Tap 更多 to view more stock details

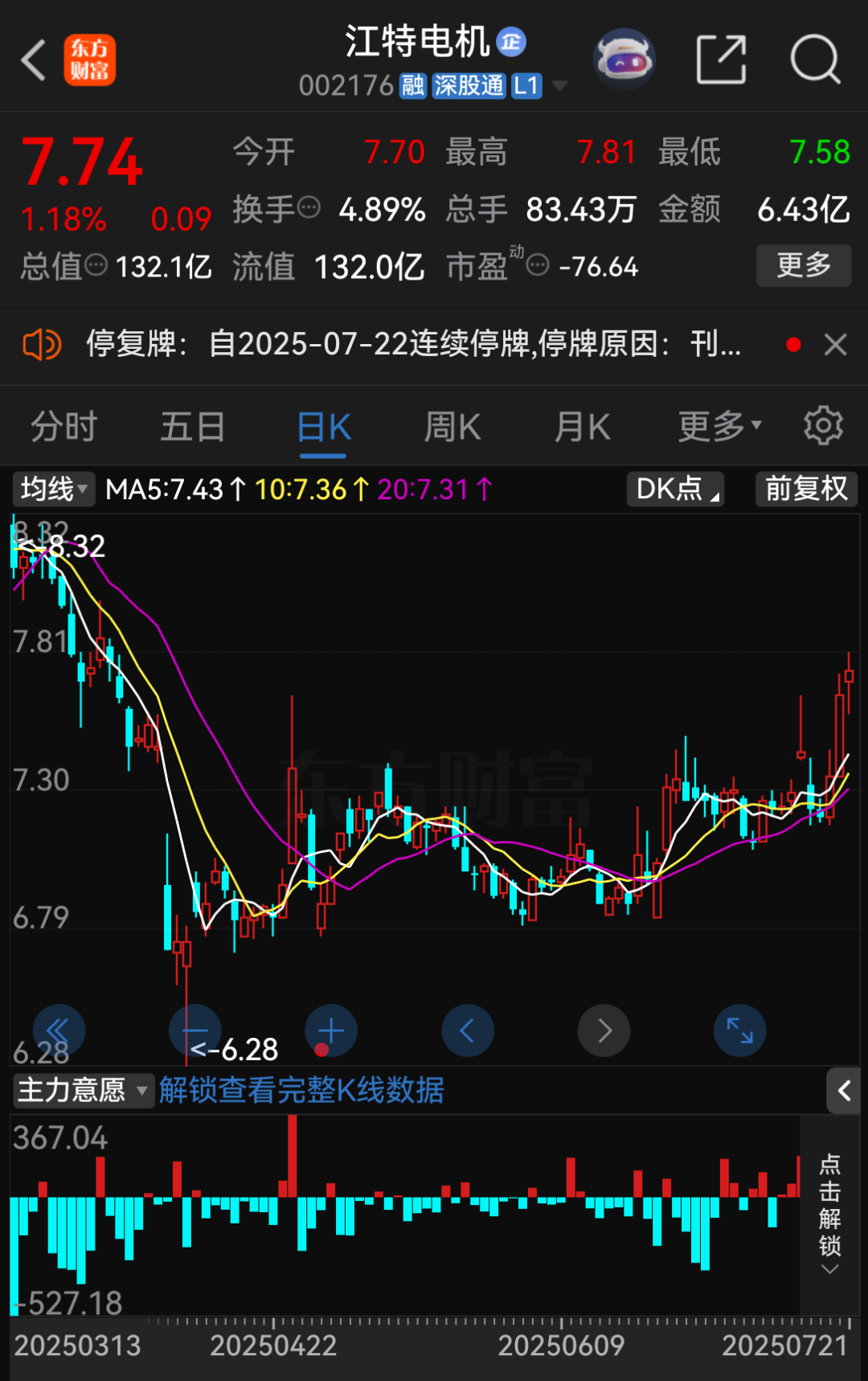tap(804, 265)
